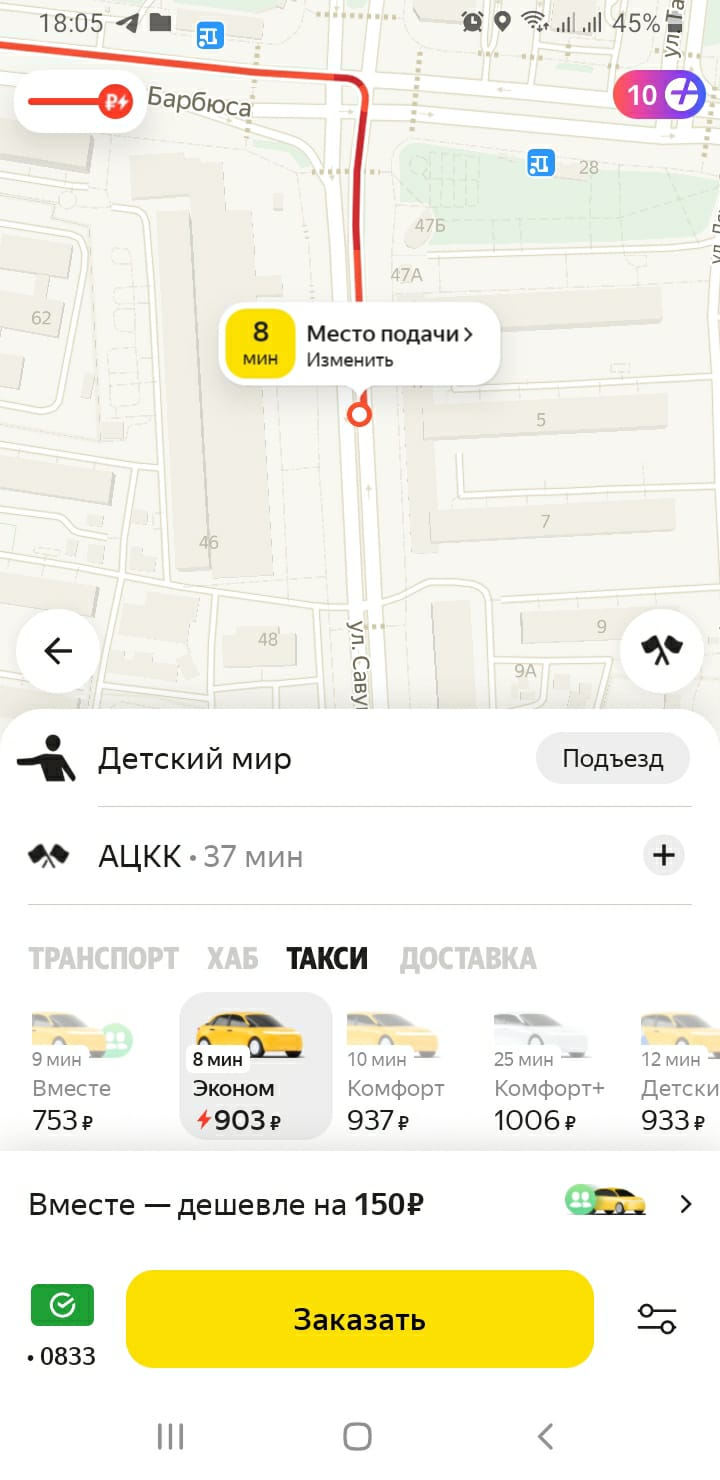Switch to the Транспорт tab
Image resolution: width=720 pixels, height=1480 pixels.
click(103, 958)
